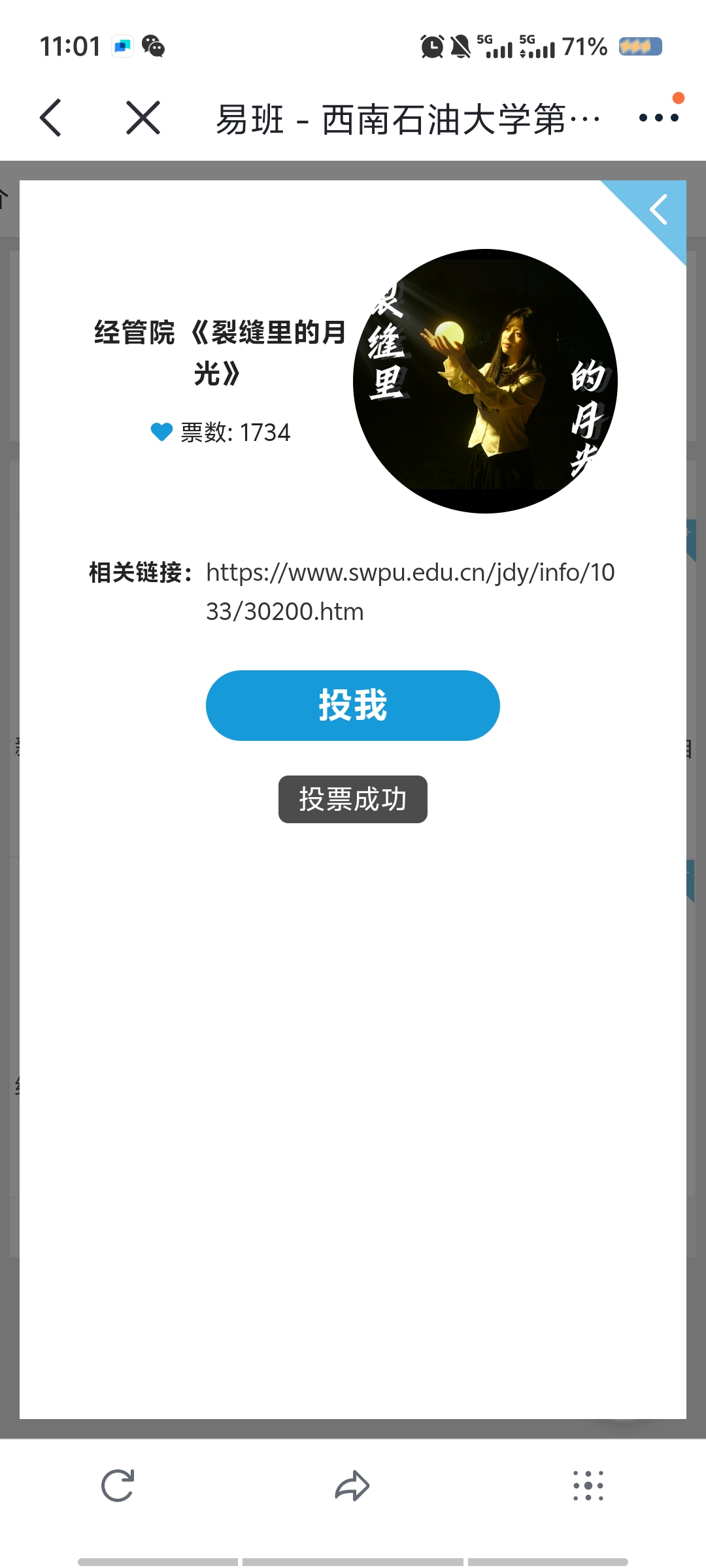Vote by tapping the 投我 button
The width and height of the screenshot is (706, 1568).
(x=353, y=706)
